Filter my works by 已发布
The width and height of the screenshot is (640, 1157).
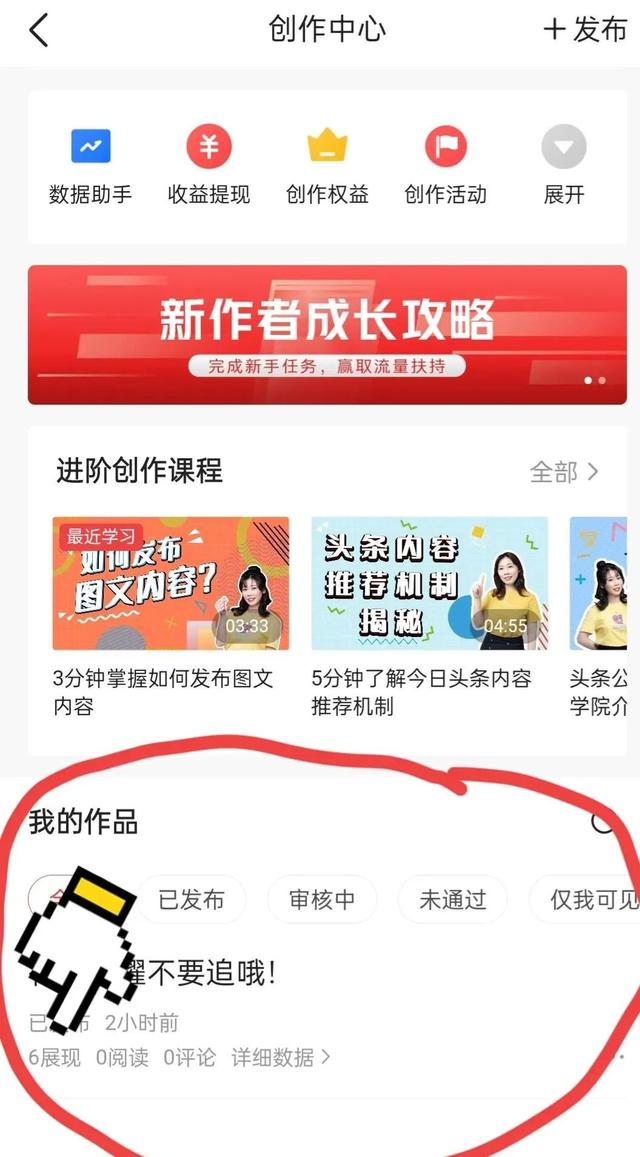click(x=191, y=899)
